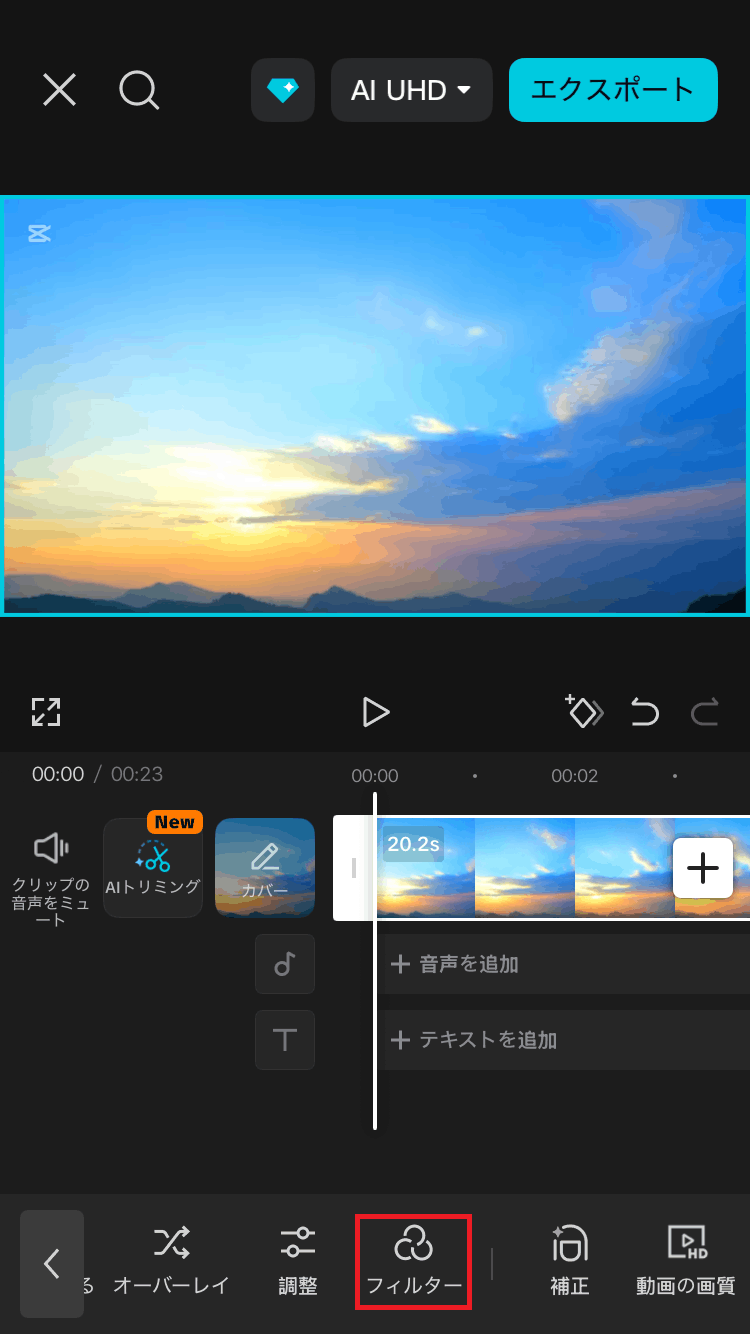Open search with the magnifier icon
Image resolution: width=750 pixels, height=1334 pixels.
[139, 90]
